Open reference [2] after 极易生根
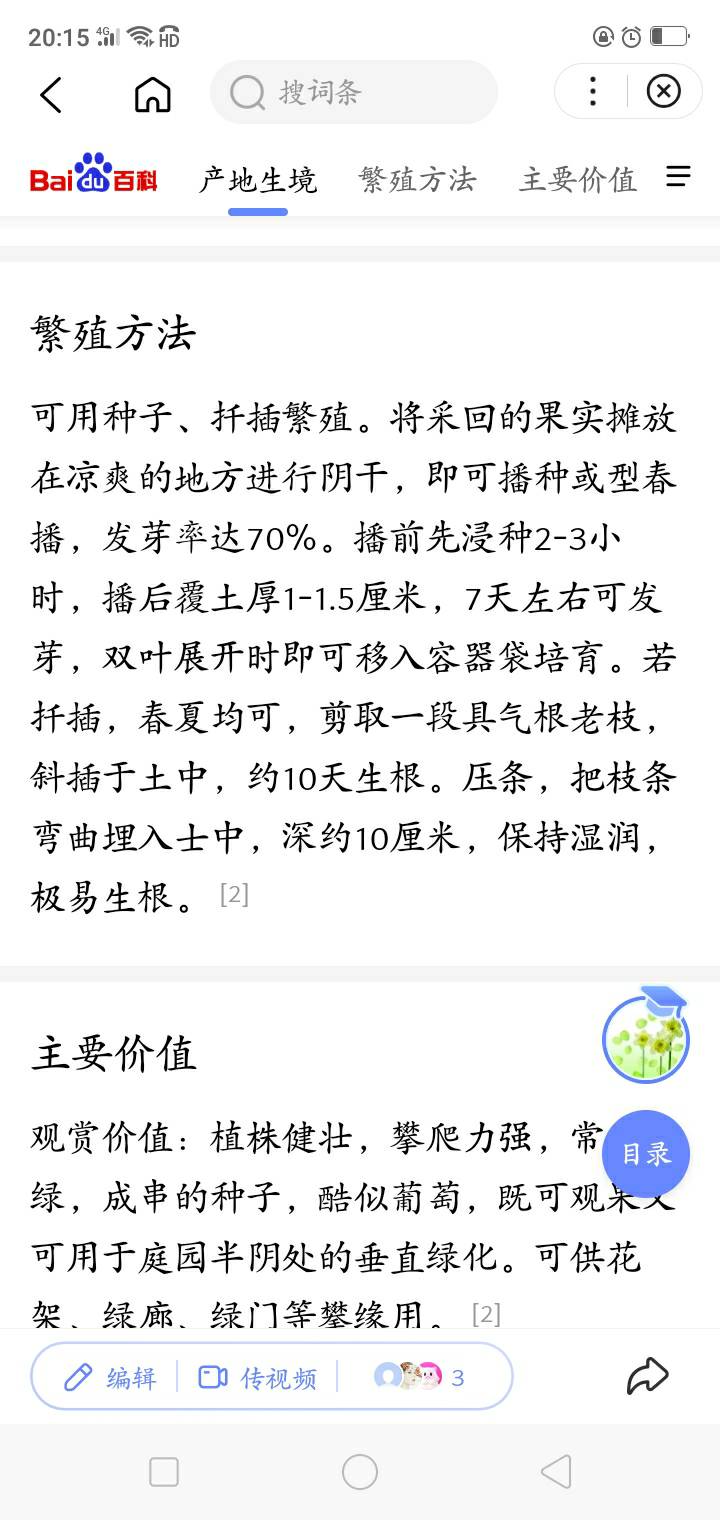 (233, 894)
